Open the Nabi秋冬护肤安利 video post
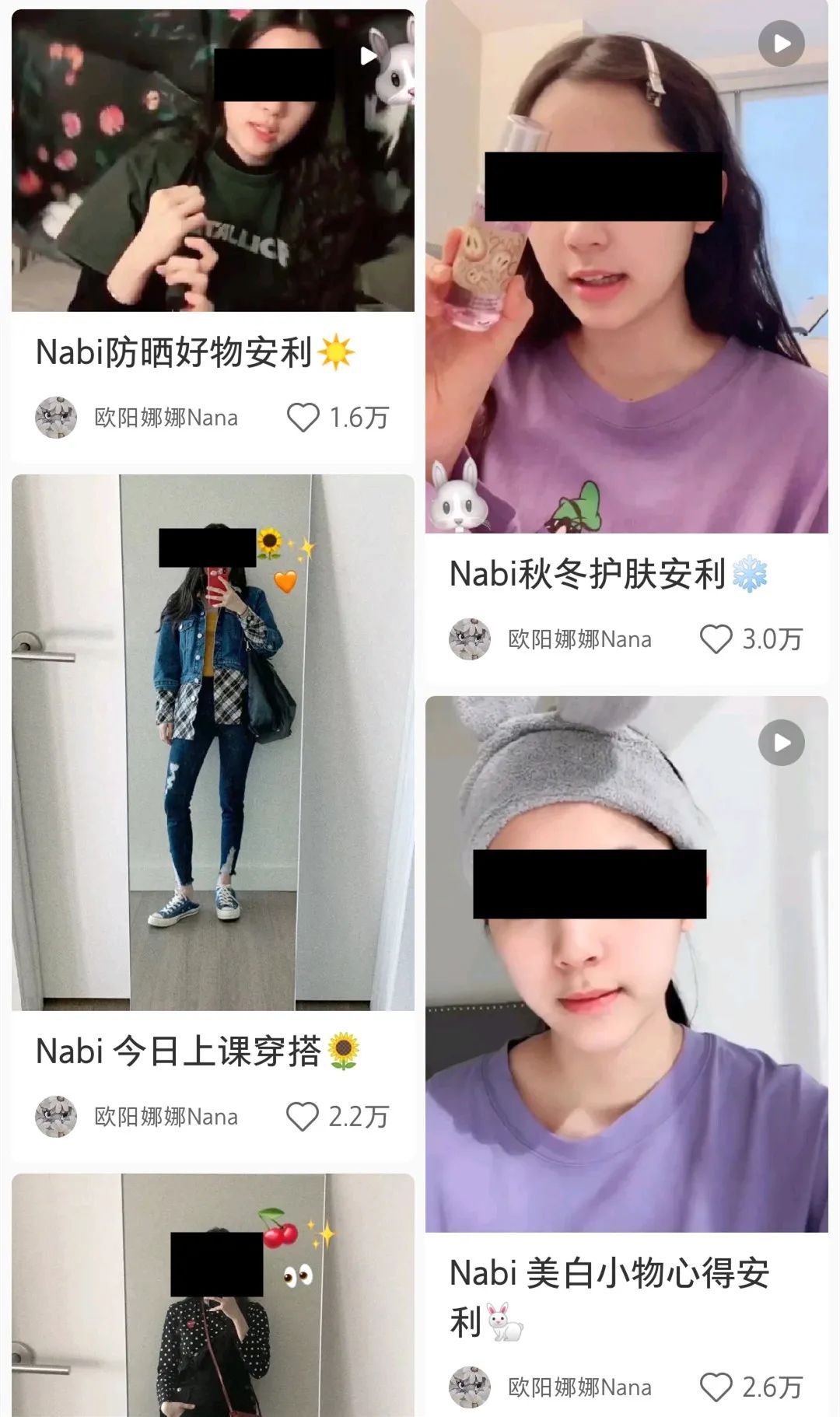 tap(626, 267)
